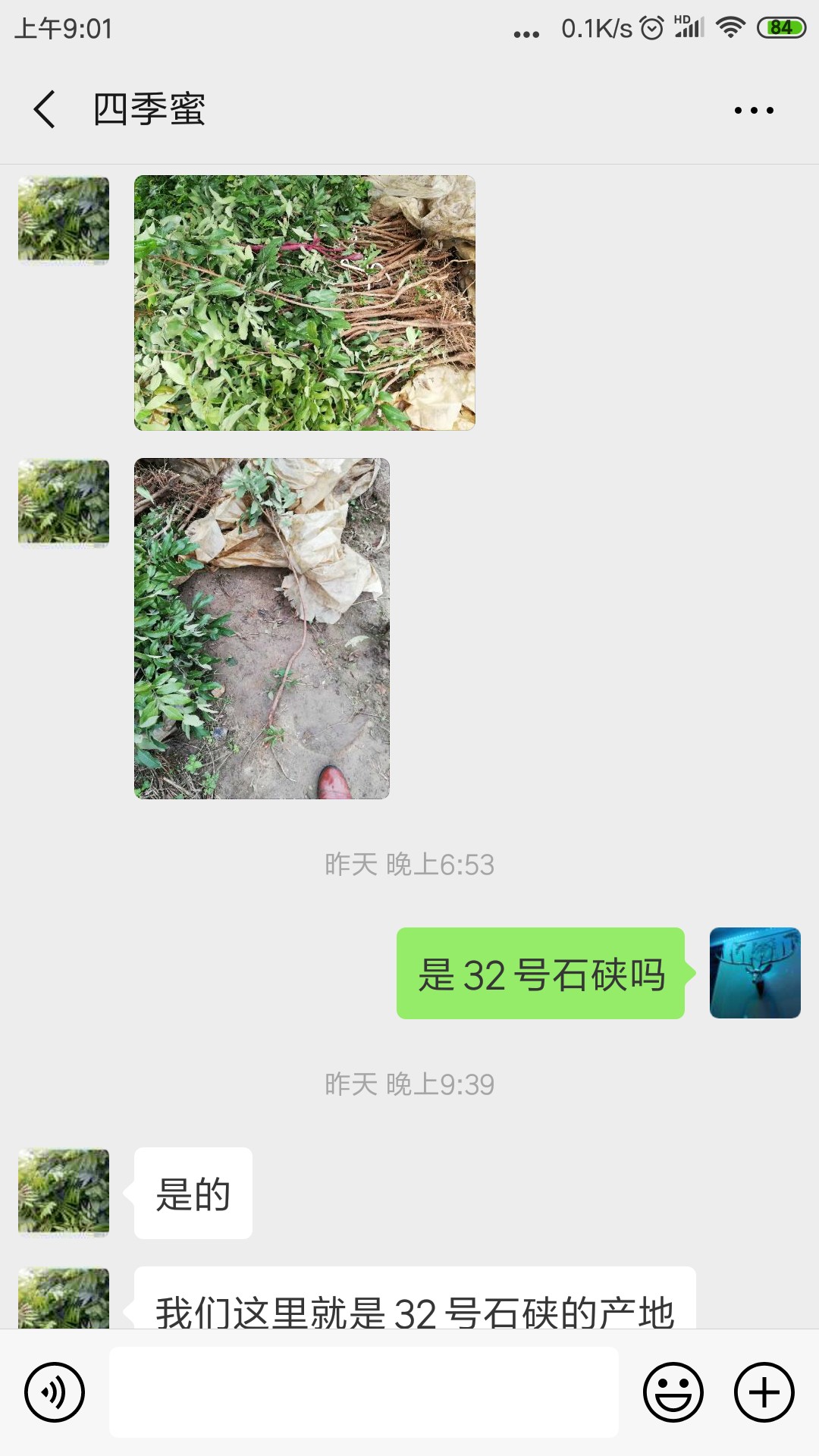The height and width of the screenshot is (1456, 819).
Task: Switch to voice message input
Action: (55, 1392)
